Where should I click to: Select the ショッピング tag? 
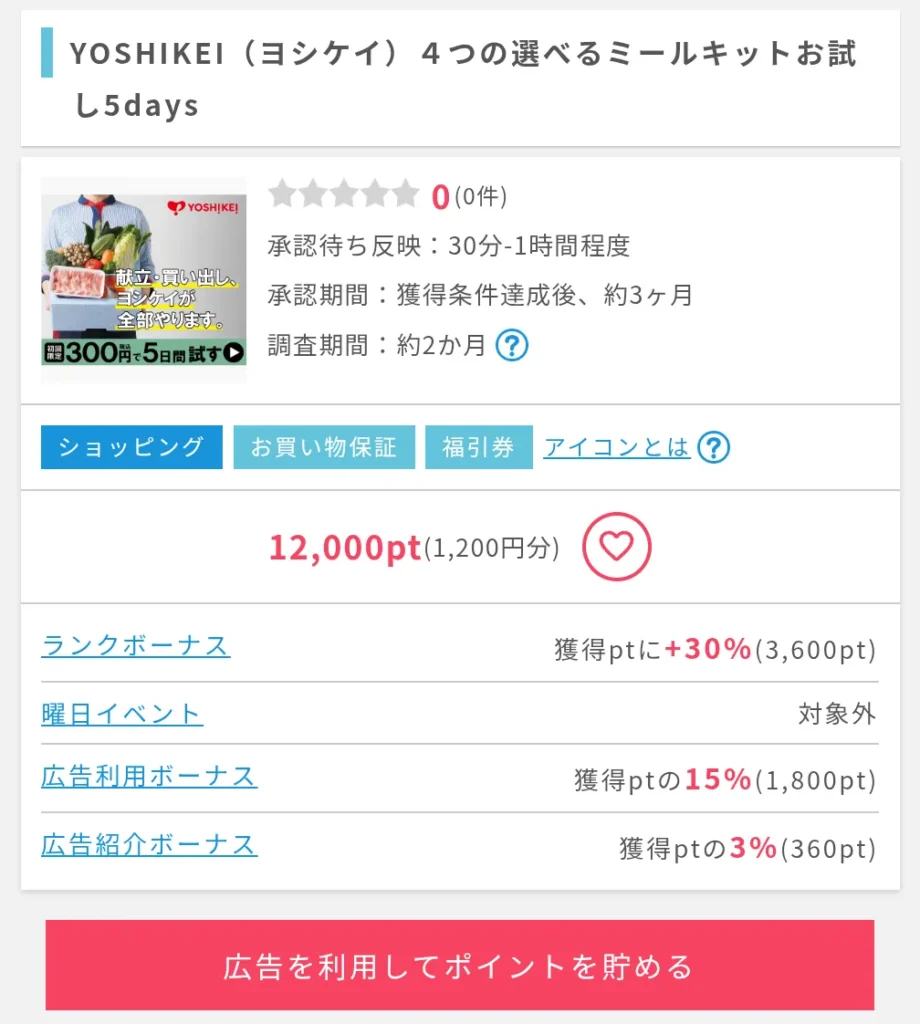click(131, 447)
